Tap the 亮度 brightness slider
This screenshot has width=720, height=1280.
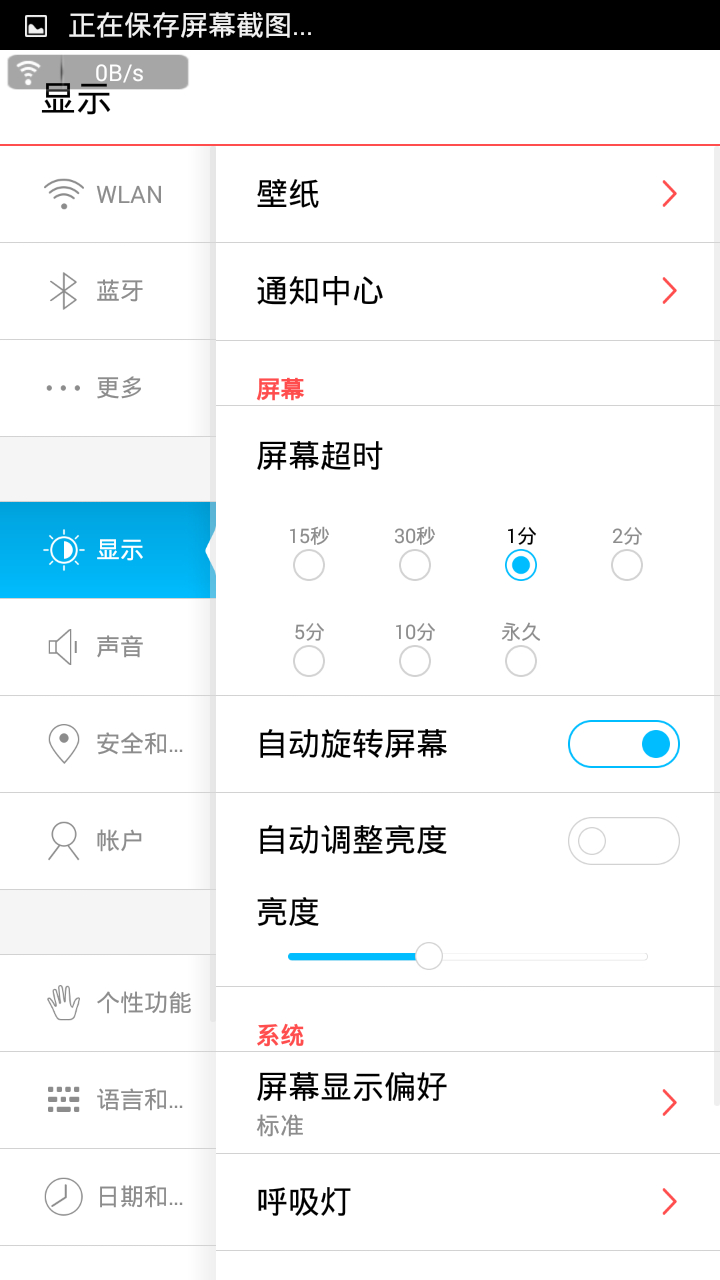click(x=467, y=956)
